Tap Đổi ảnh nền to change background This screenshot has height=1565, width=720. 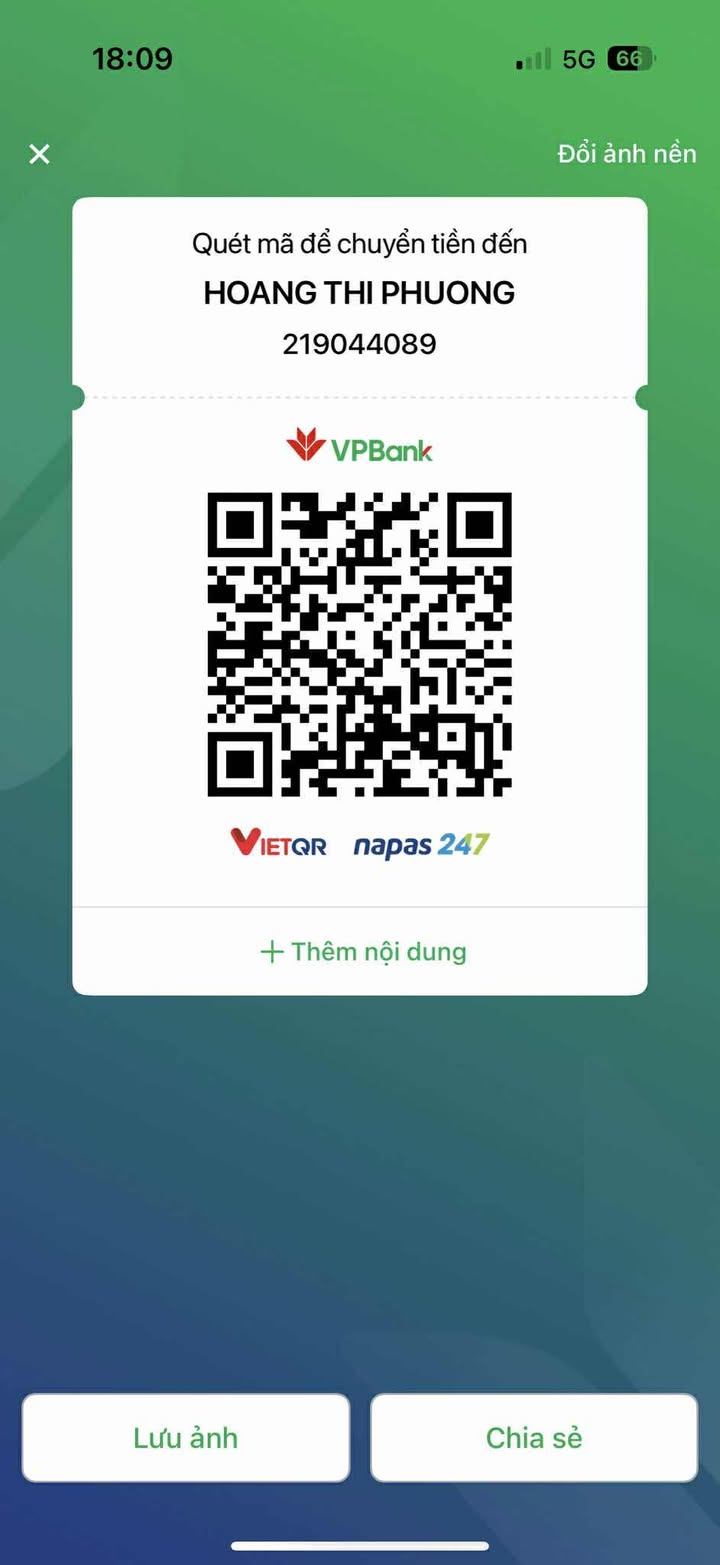[626, 154]
